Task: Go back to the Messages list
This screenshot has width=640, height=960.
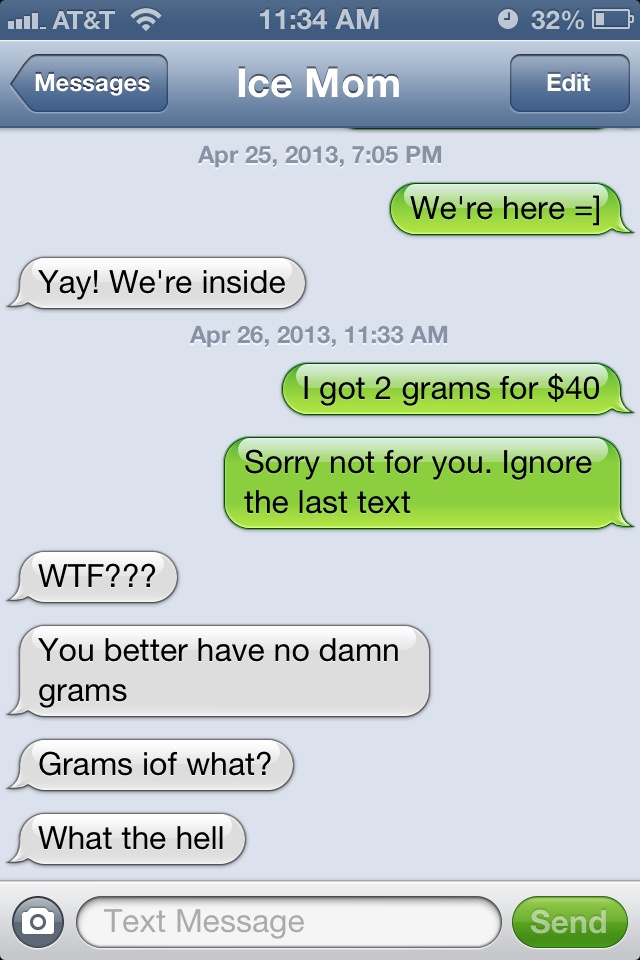Action: (x=90, y=83)
